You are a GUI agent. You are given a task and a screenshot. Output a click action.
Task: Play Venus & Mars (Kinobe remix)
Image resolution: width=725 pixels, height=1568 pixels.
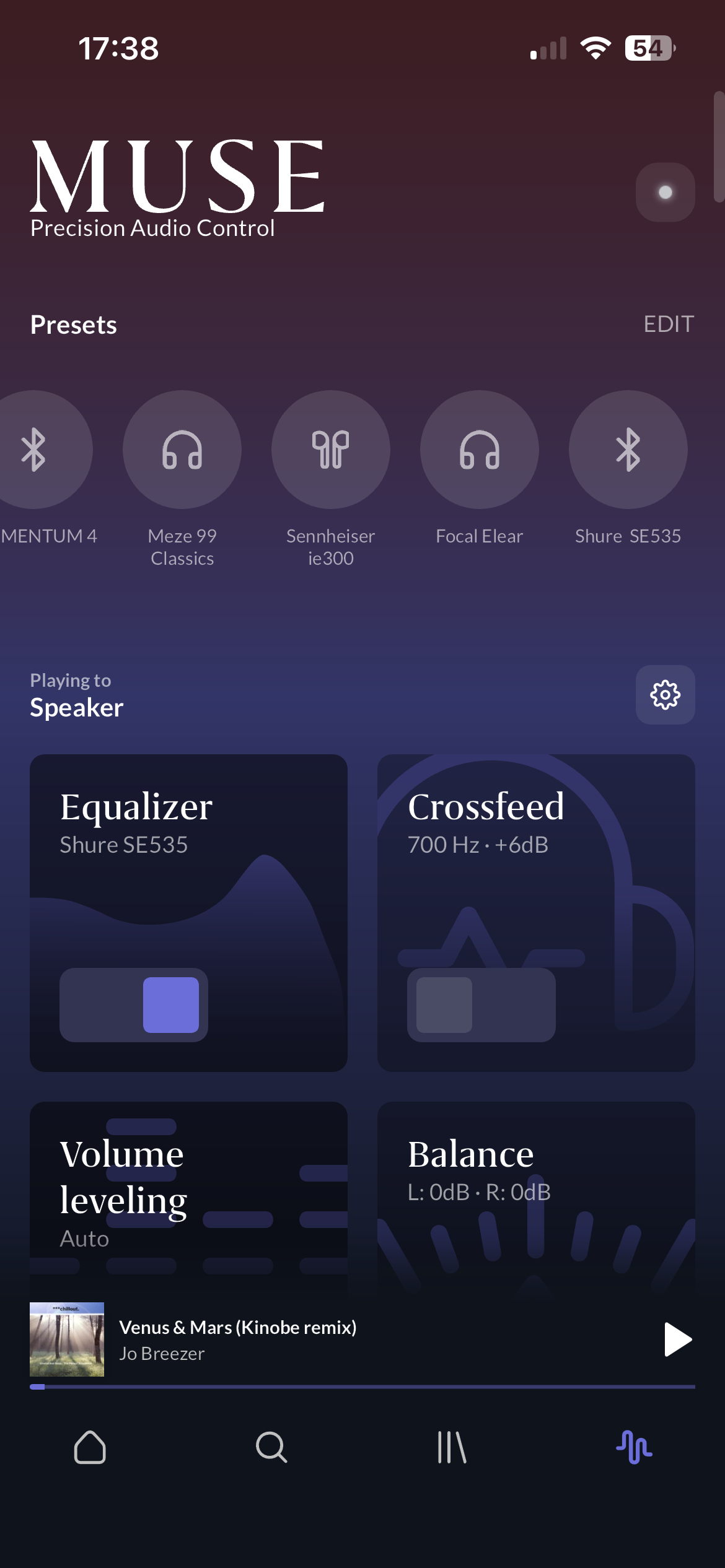tap(677, 1339)
